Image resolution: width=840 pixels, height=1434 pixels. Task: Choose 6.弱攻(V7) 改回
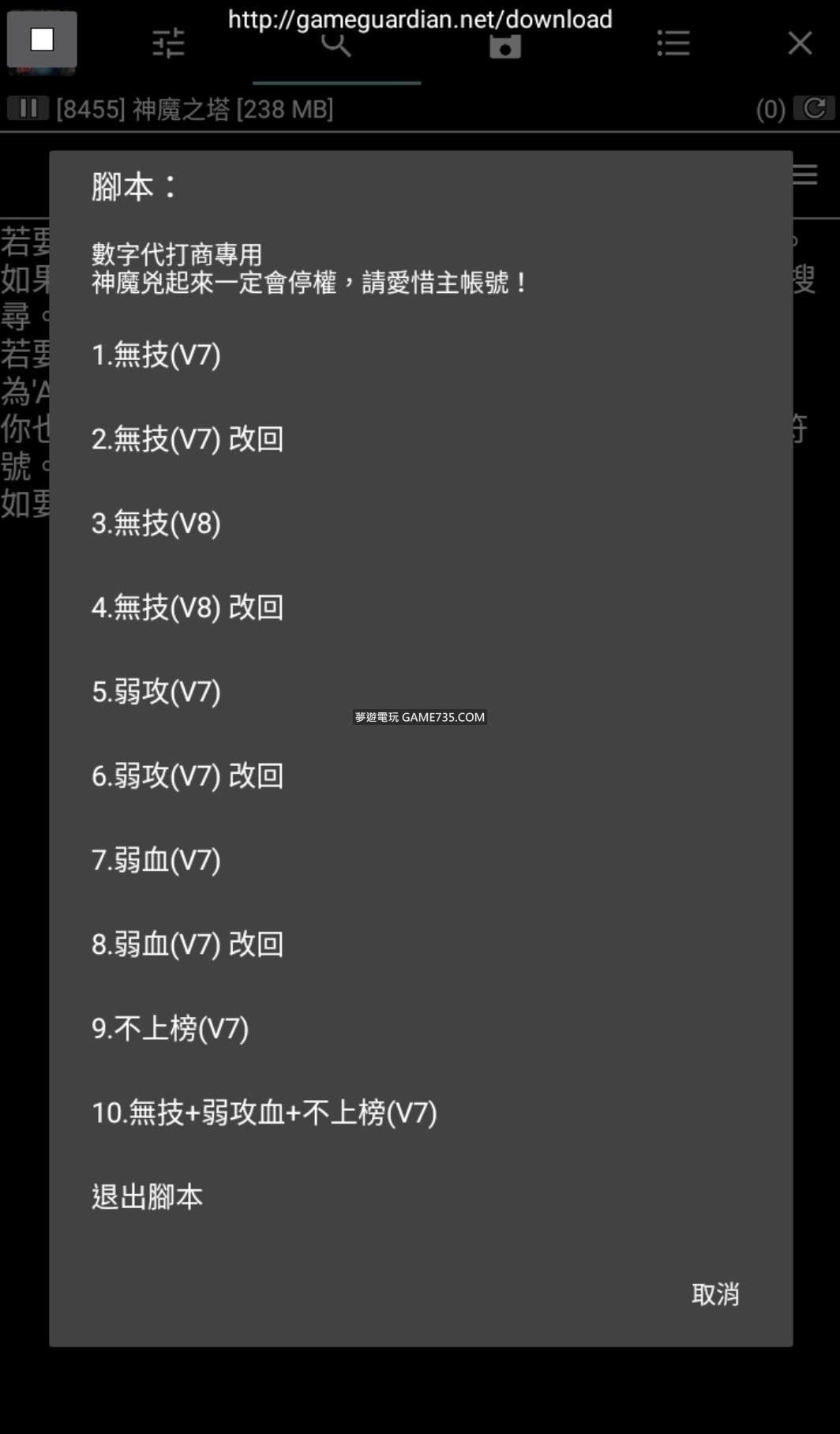pyautogui.click(x=187, y=775)
